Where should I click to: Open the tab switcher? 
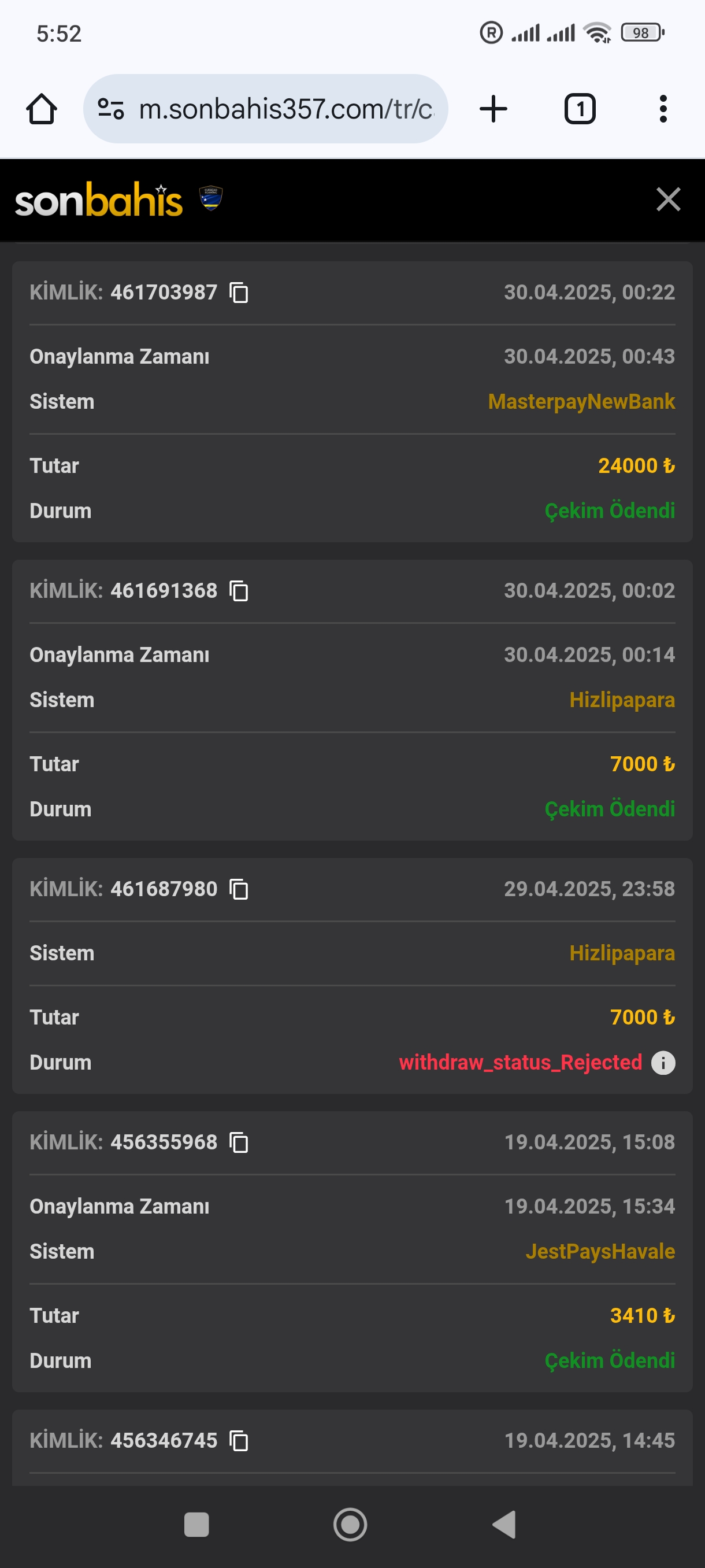[580, 109]
